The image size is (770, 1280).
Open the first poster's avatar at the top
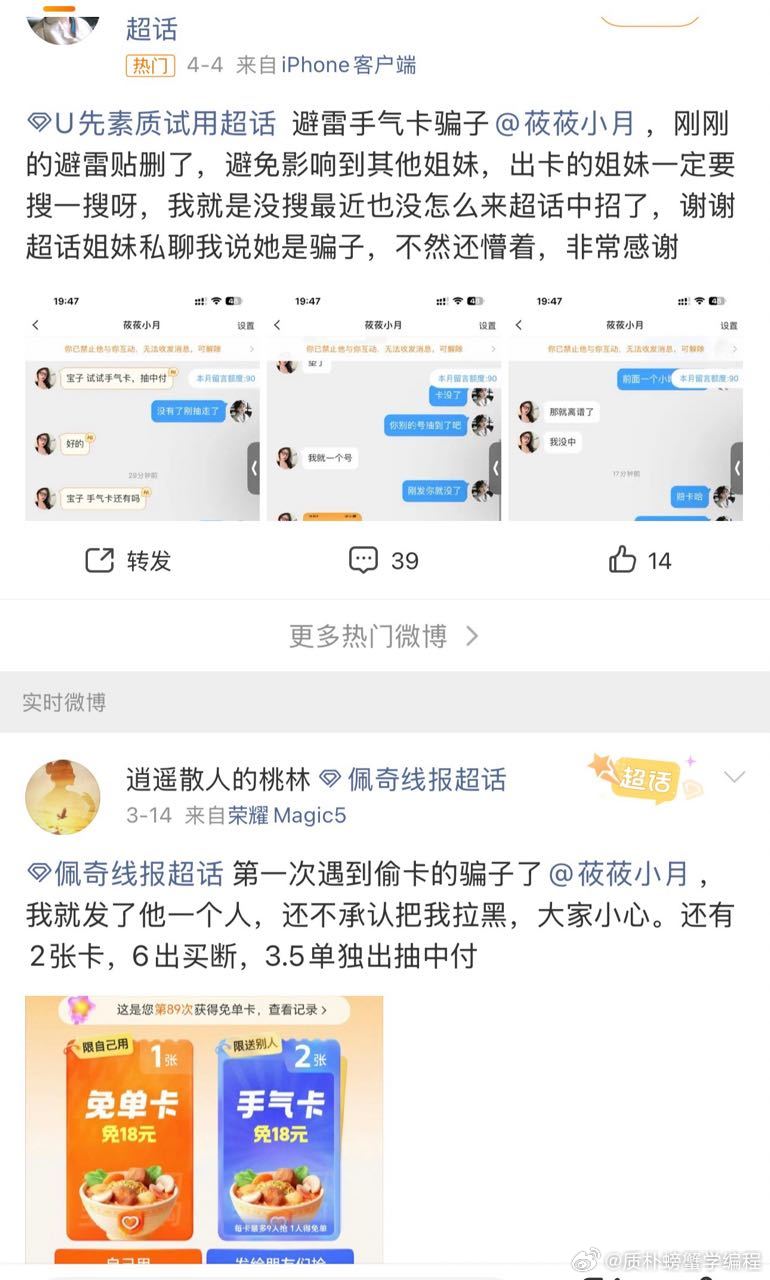point(62,22)
